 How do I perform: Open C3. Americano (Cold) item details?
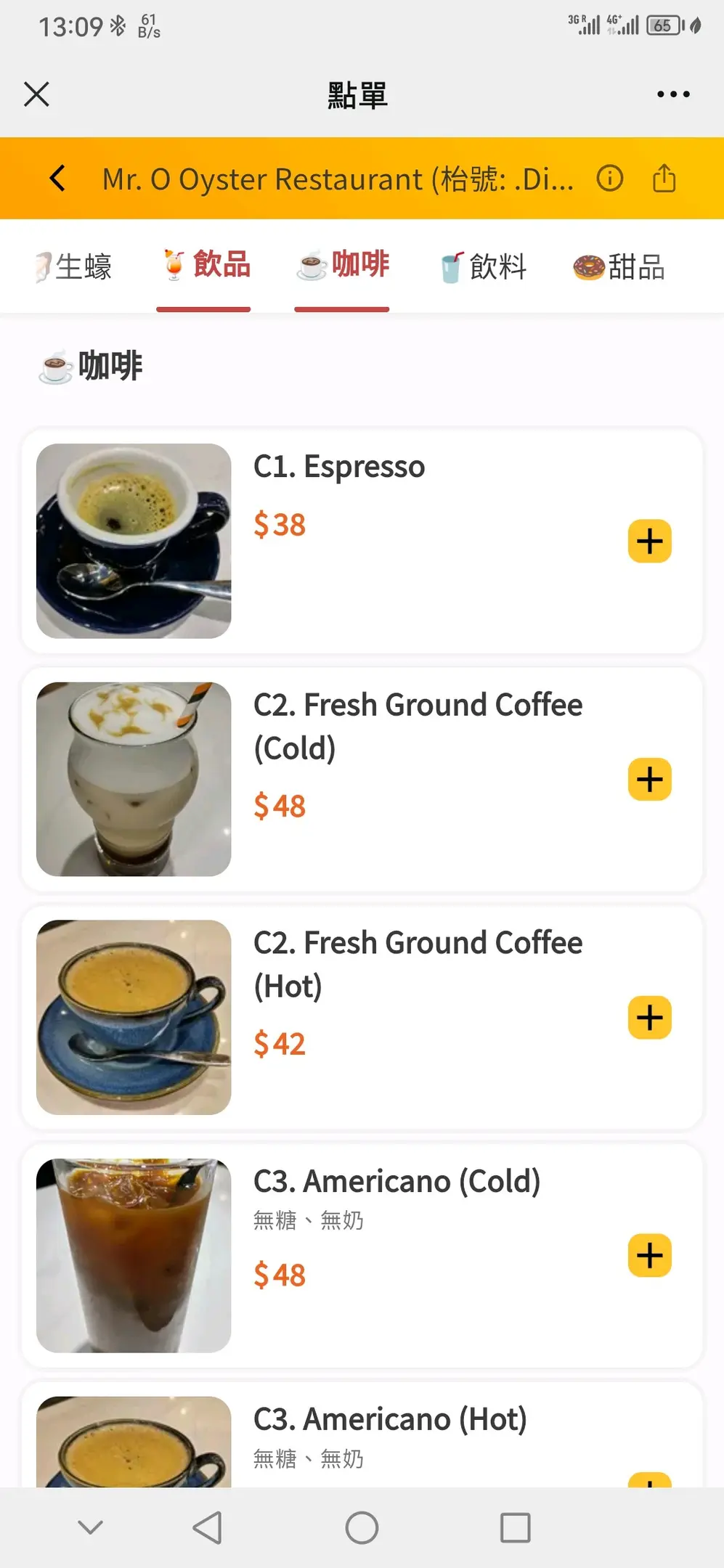point(396,1182)
